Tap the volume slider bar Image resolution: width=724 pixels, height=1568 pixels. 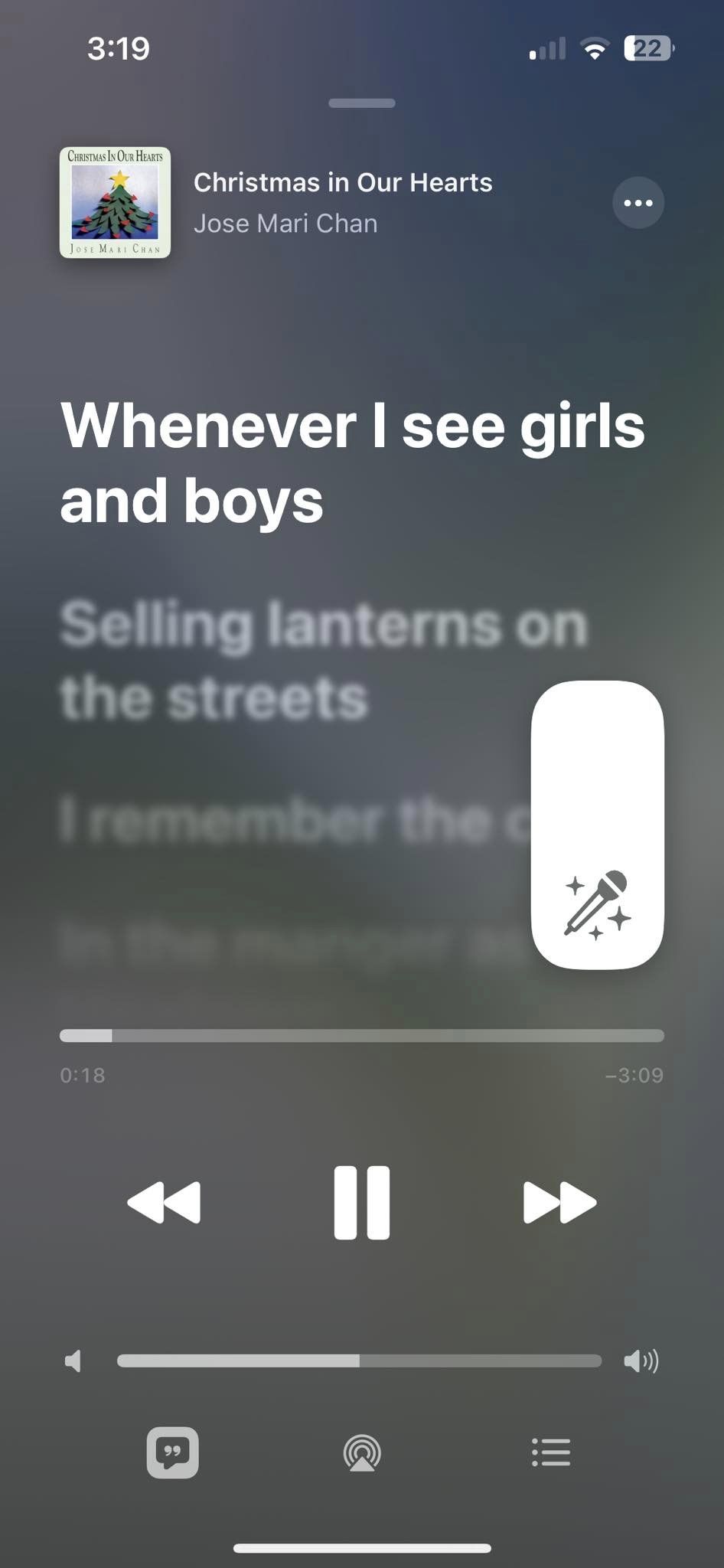359,1361
